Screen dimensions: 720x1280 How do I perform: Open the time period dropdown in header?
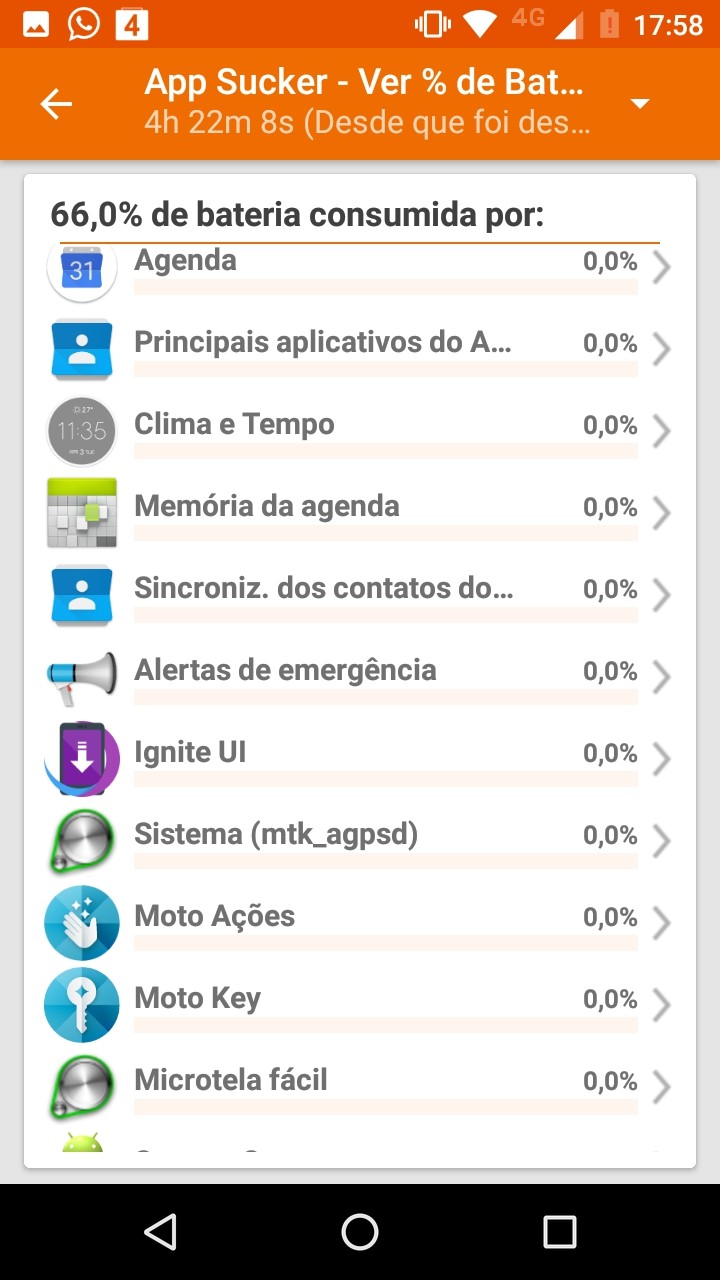click(640, 104)
